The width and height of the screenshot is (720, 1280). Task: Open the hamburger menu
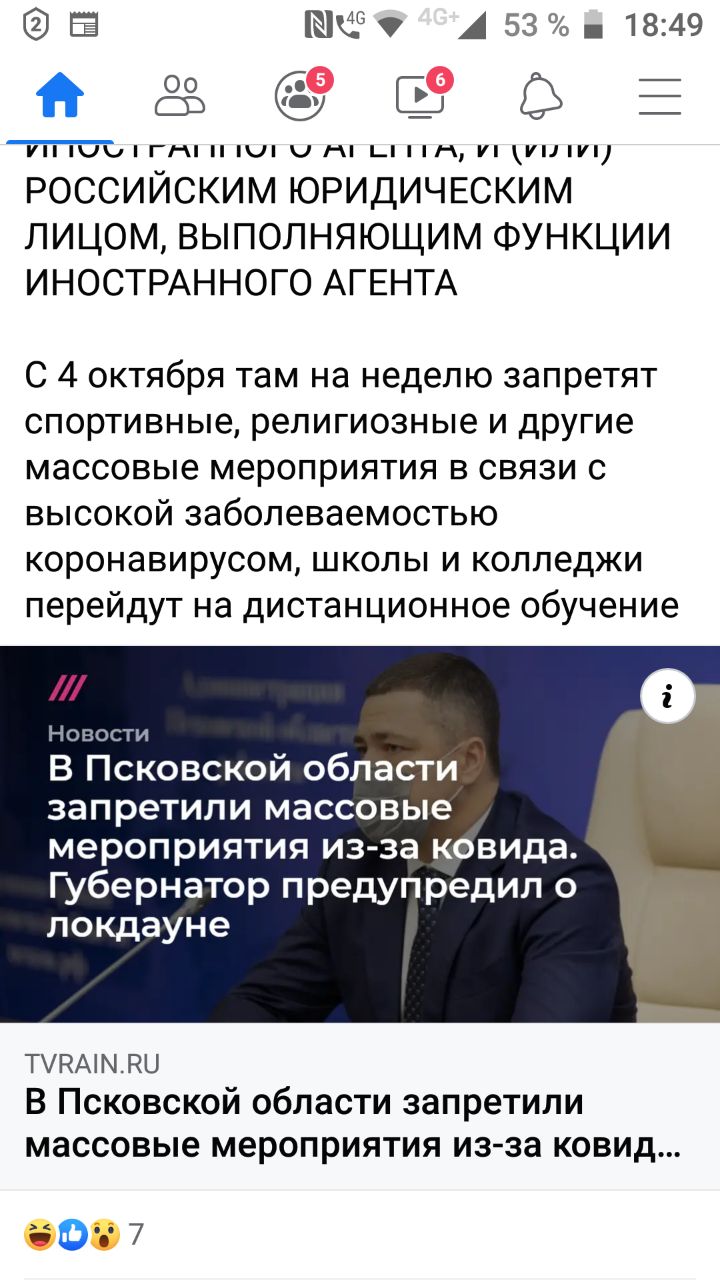tap(660, 97)
